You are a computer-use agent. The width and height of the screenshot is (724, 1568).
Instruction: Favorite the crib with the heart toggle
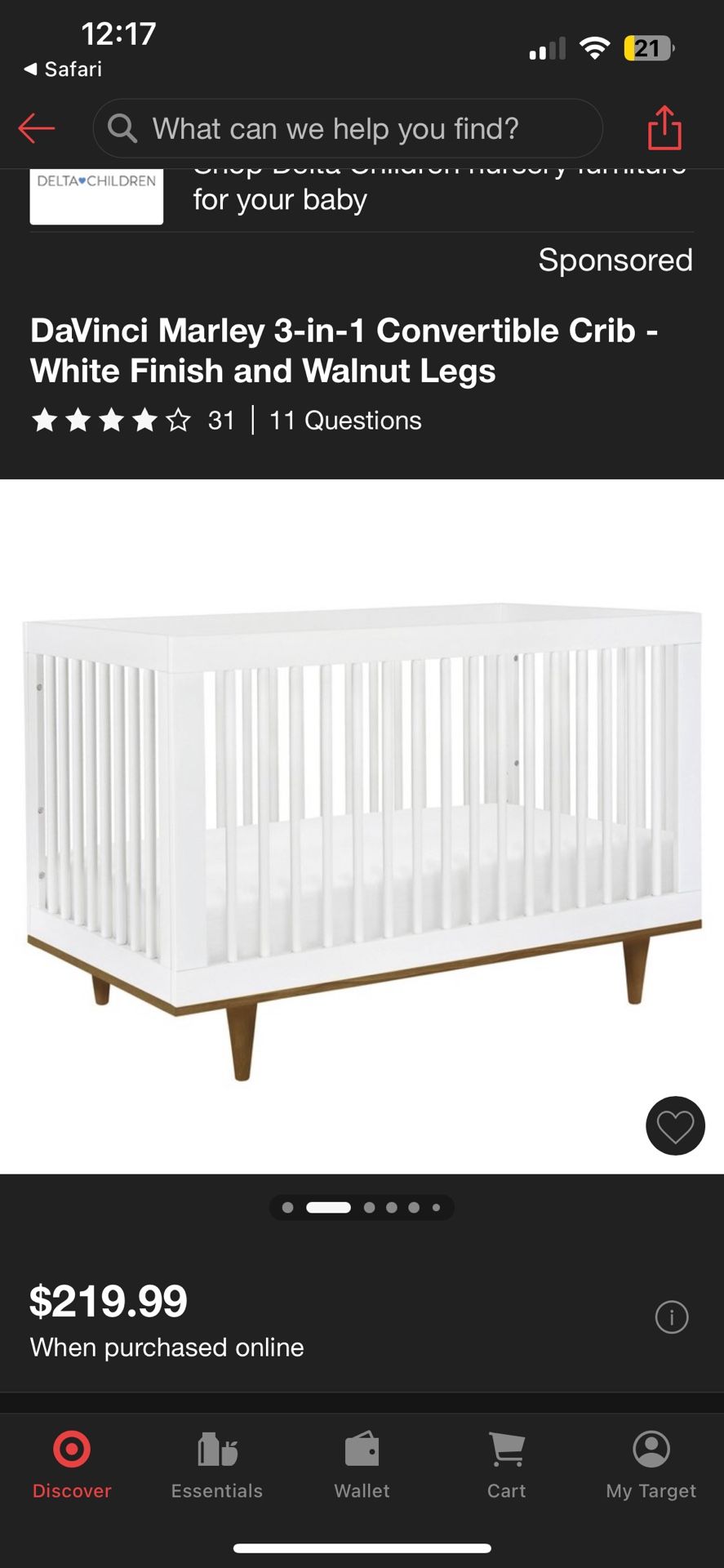[675, 1125]
